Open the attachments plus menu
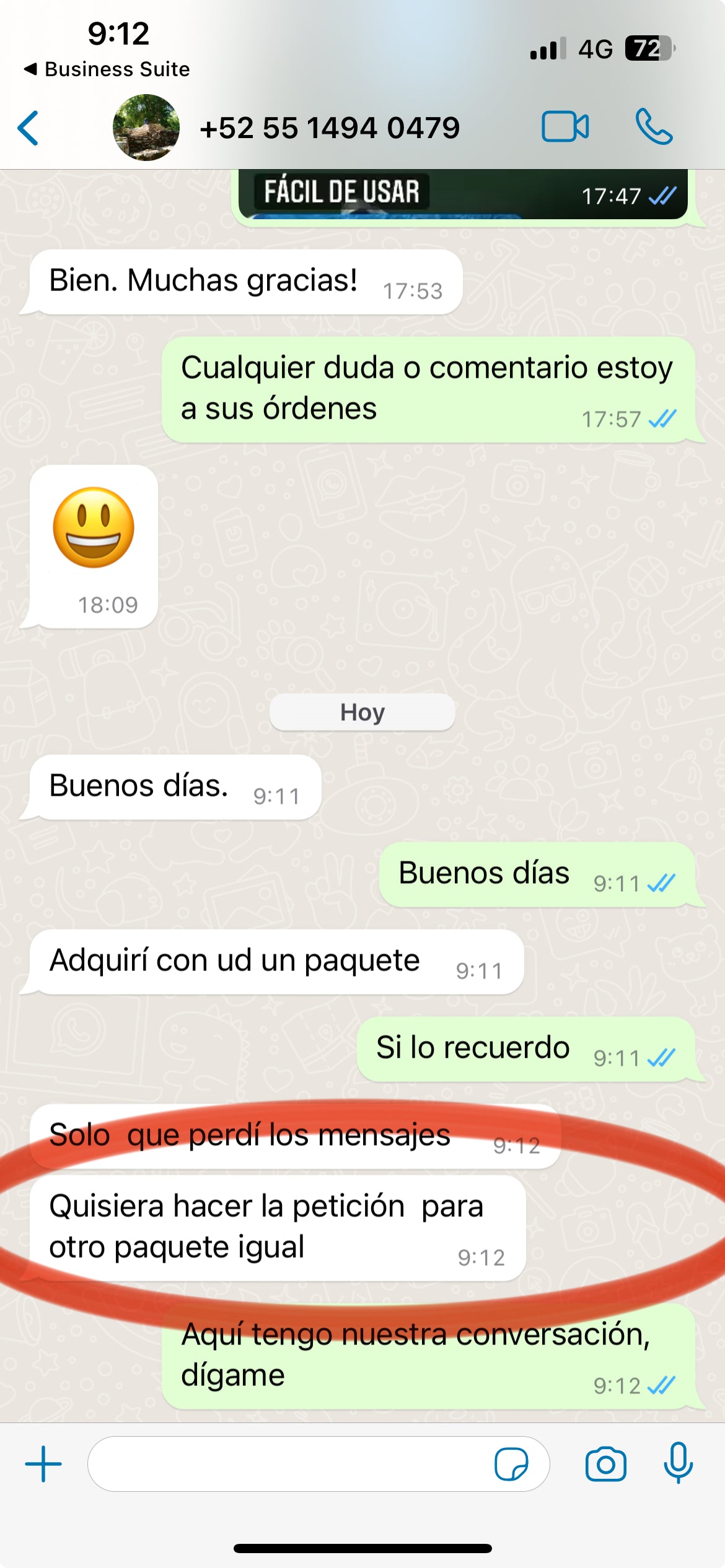 (x=43, y=1464)
